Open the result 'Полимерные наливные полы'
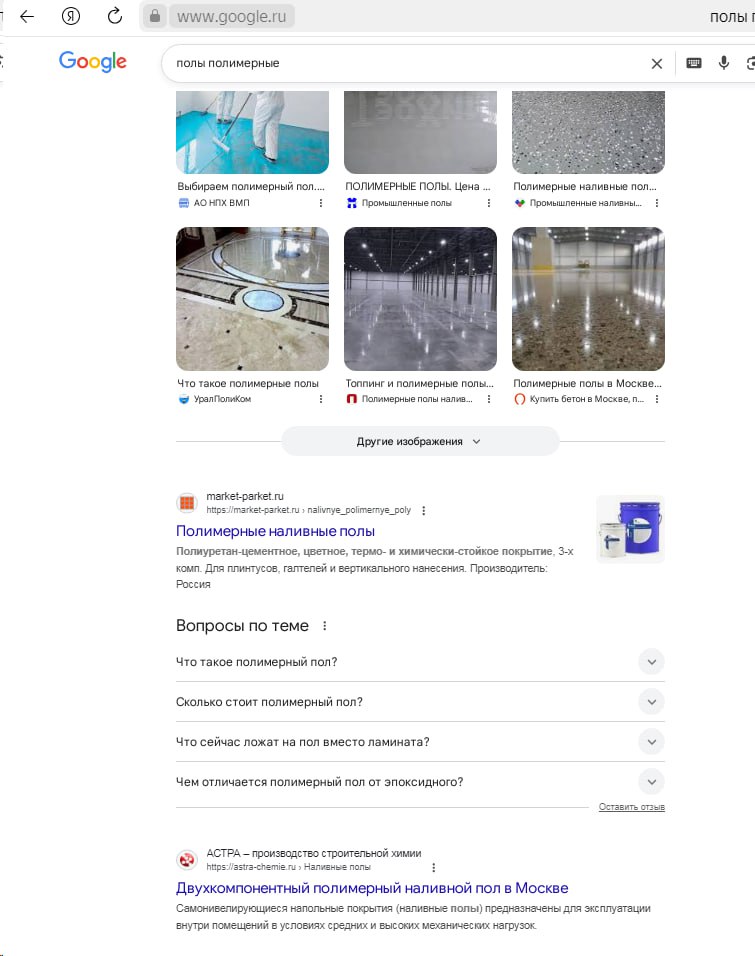The width and height of the screenshot is (755, 956). 275,531
